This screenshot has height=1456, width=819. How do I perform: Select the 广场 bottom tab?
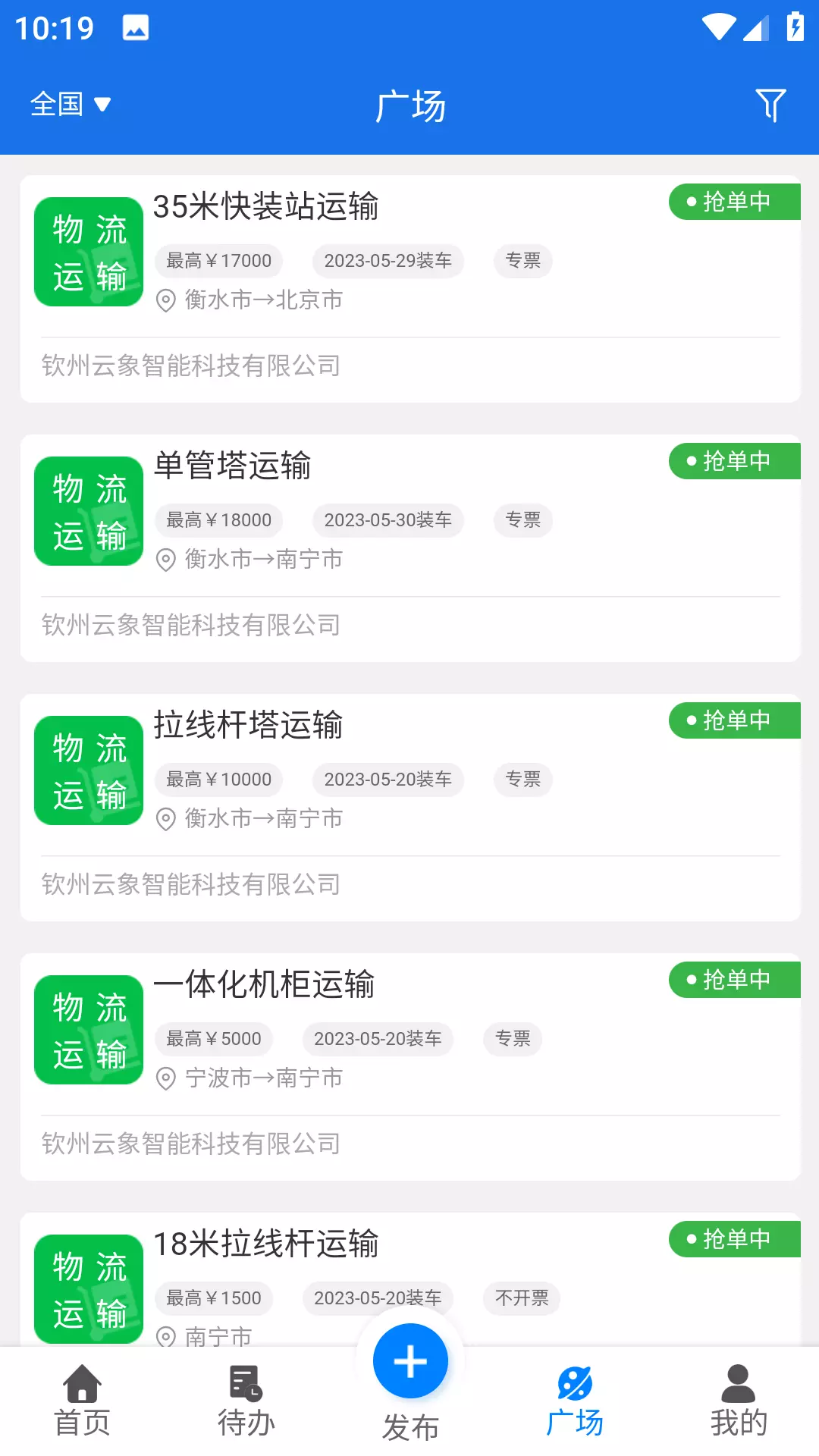(x=575, y=1401)
